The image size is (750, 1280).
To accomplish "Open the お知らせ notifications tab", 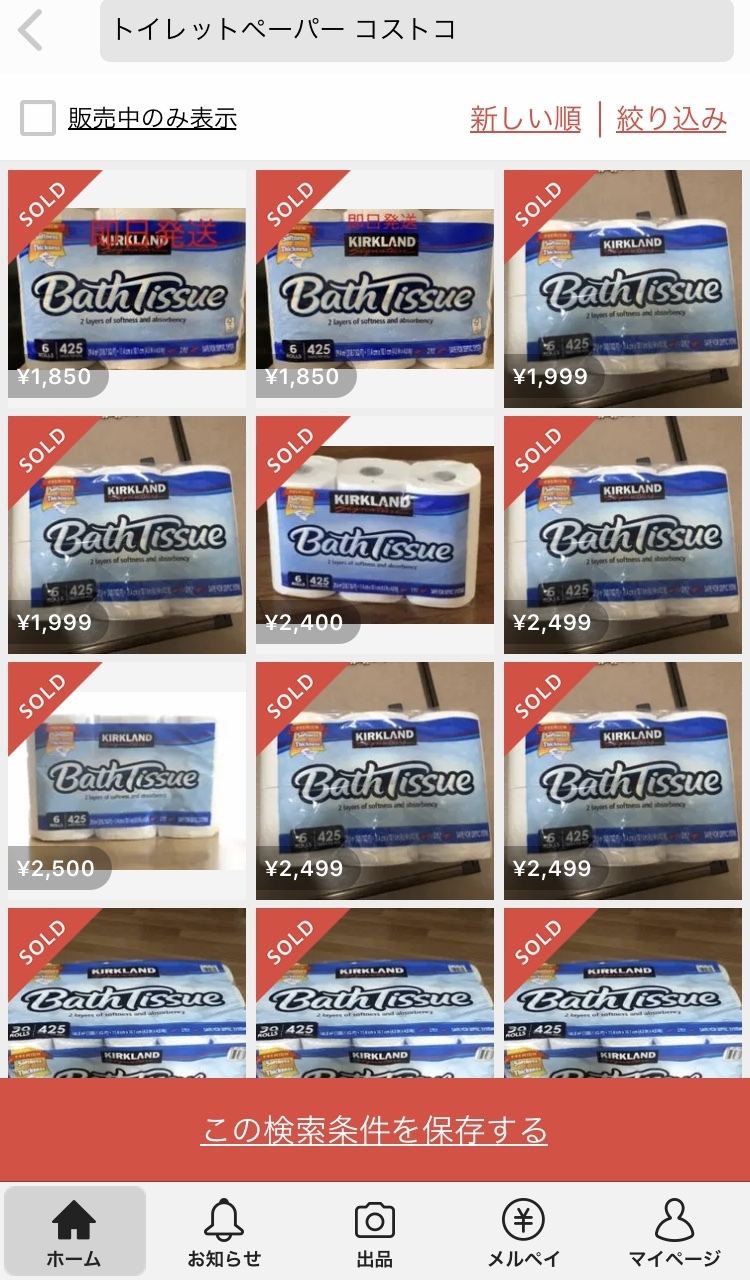I will point(224,1232).
